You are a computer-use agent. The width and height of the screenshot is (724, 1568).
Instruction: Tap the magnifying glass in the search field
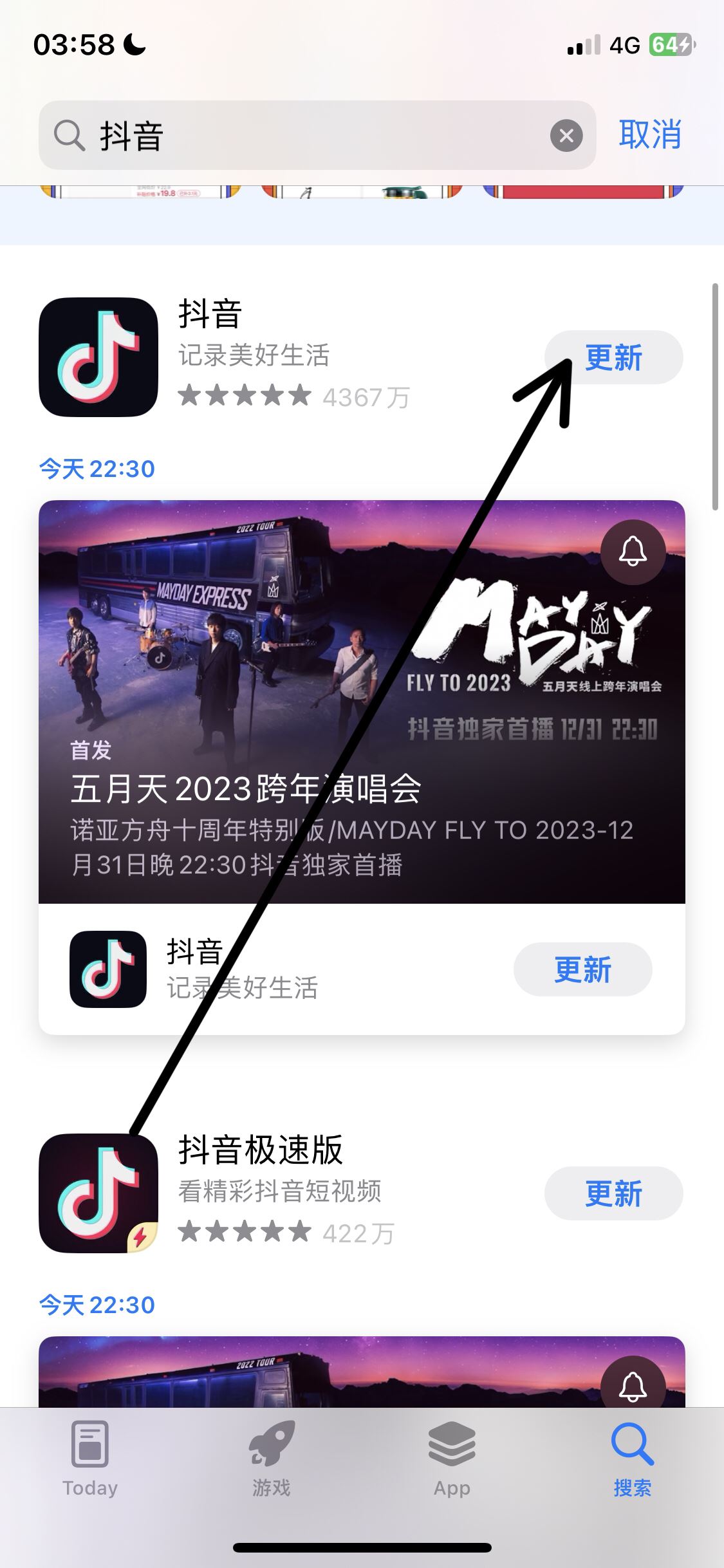tap(69, 135)
